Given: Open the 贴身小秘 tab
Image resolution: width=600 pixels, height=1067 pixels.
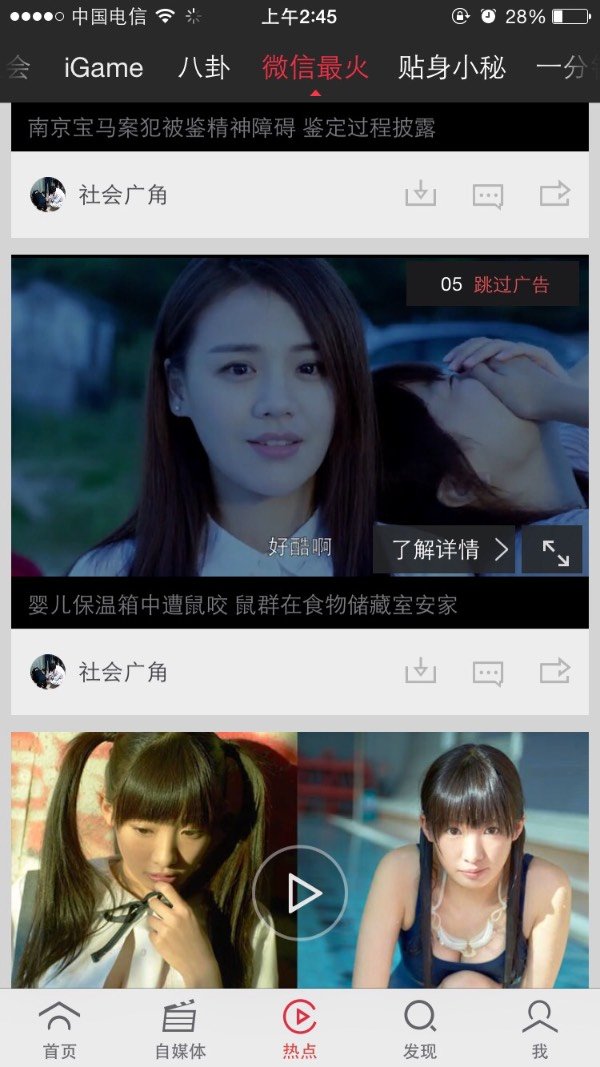Looking at the screenshot, I should pyautogui.click(x=452, y=68).
